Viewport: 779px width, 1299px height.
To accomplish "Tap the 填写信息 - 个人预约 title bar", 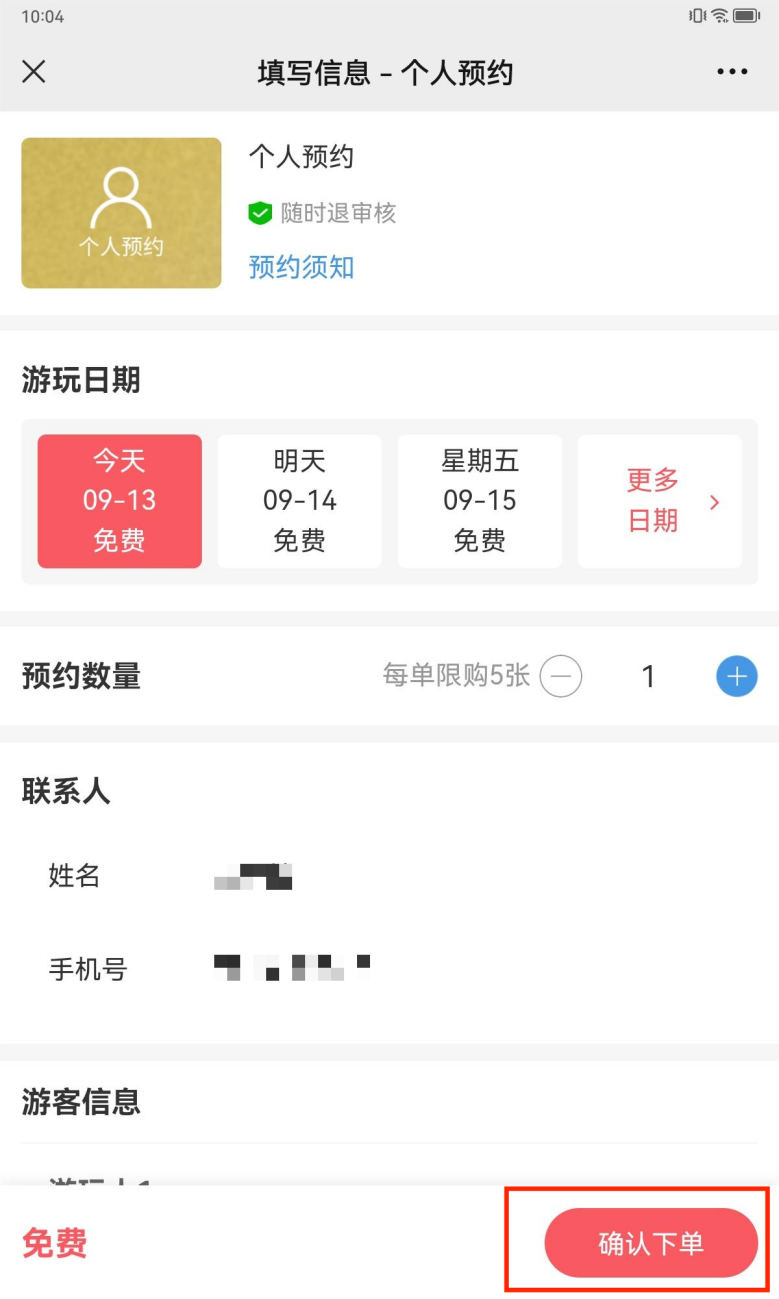I will 389,71.
